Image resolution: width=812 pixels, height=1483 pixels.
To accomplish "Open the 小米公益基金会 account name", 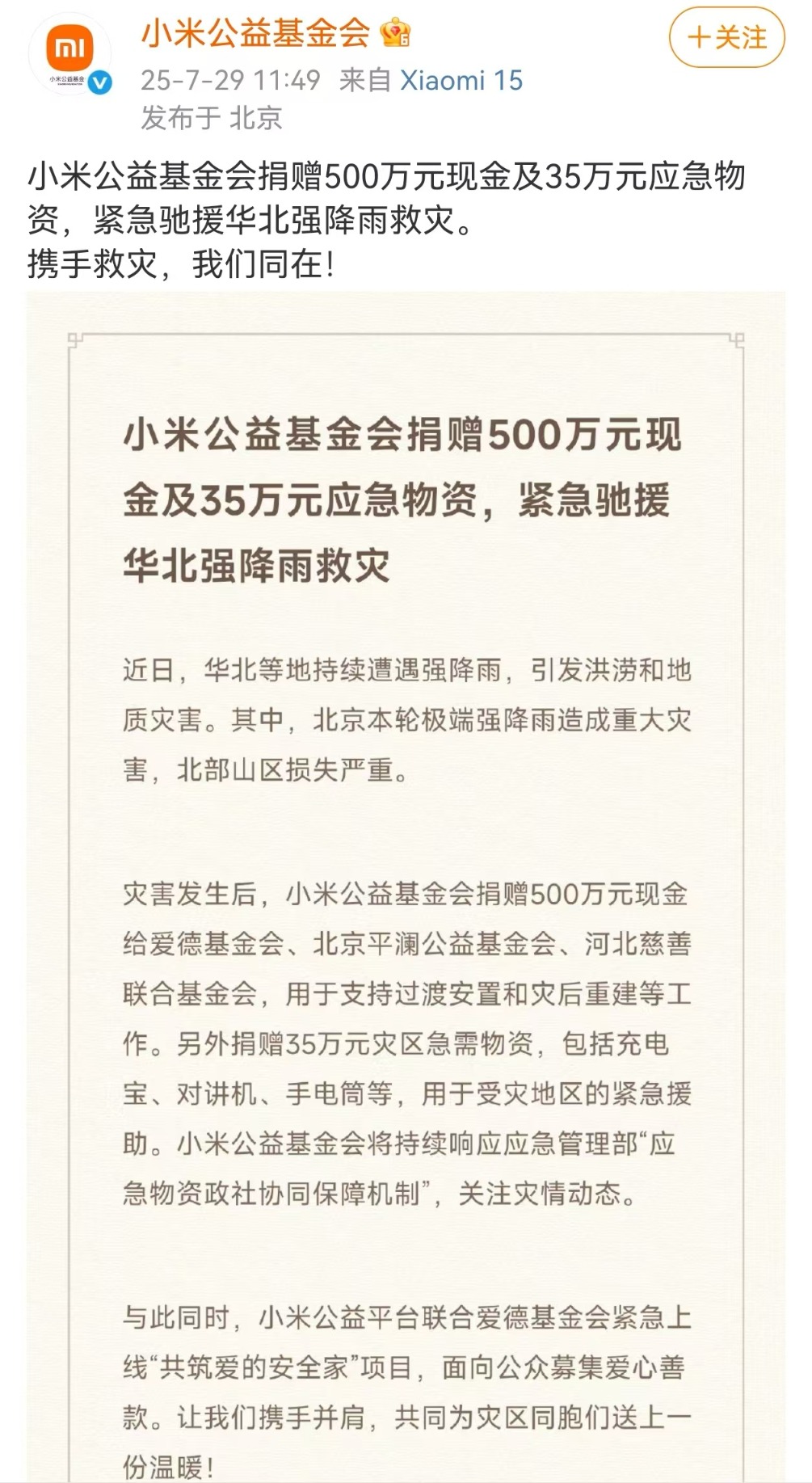I will [x=255, y=33].
